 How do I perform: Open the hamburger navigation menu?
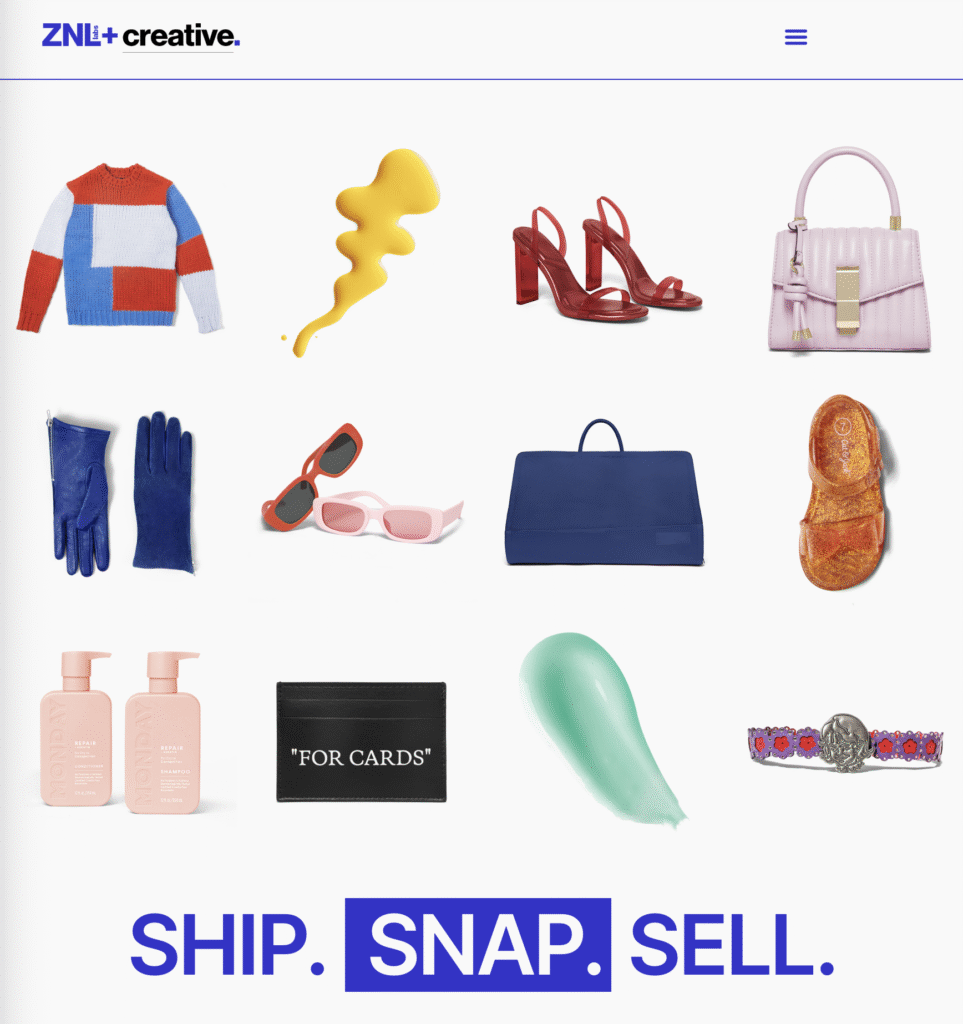(795, 37)
